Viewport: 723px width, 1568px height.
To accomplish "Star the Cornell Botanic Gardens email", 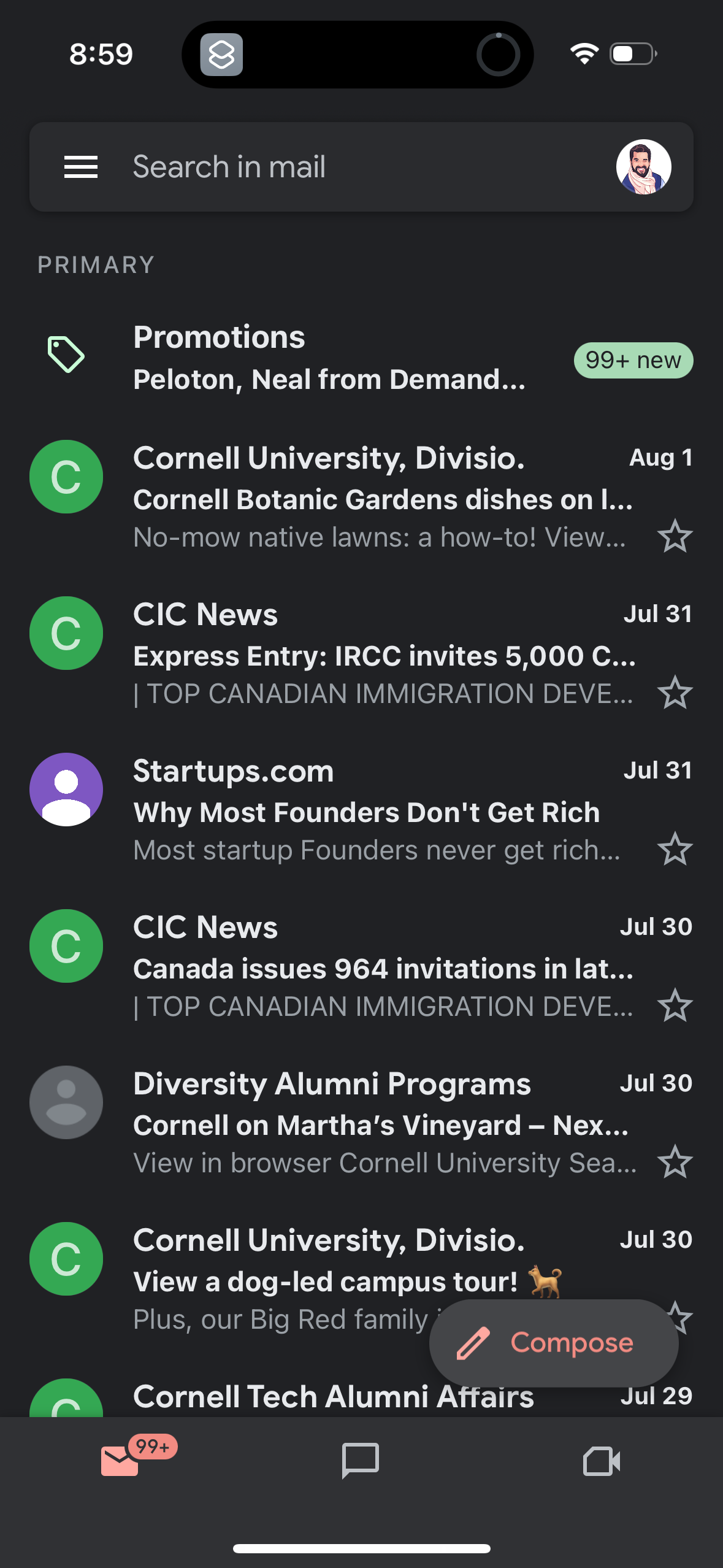I will coord(675,536).
